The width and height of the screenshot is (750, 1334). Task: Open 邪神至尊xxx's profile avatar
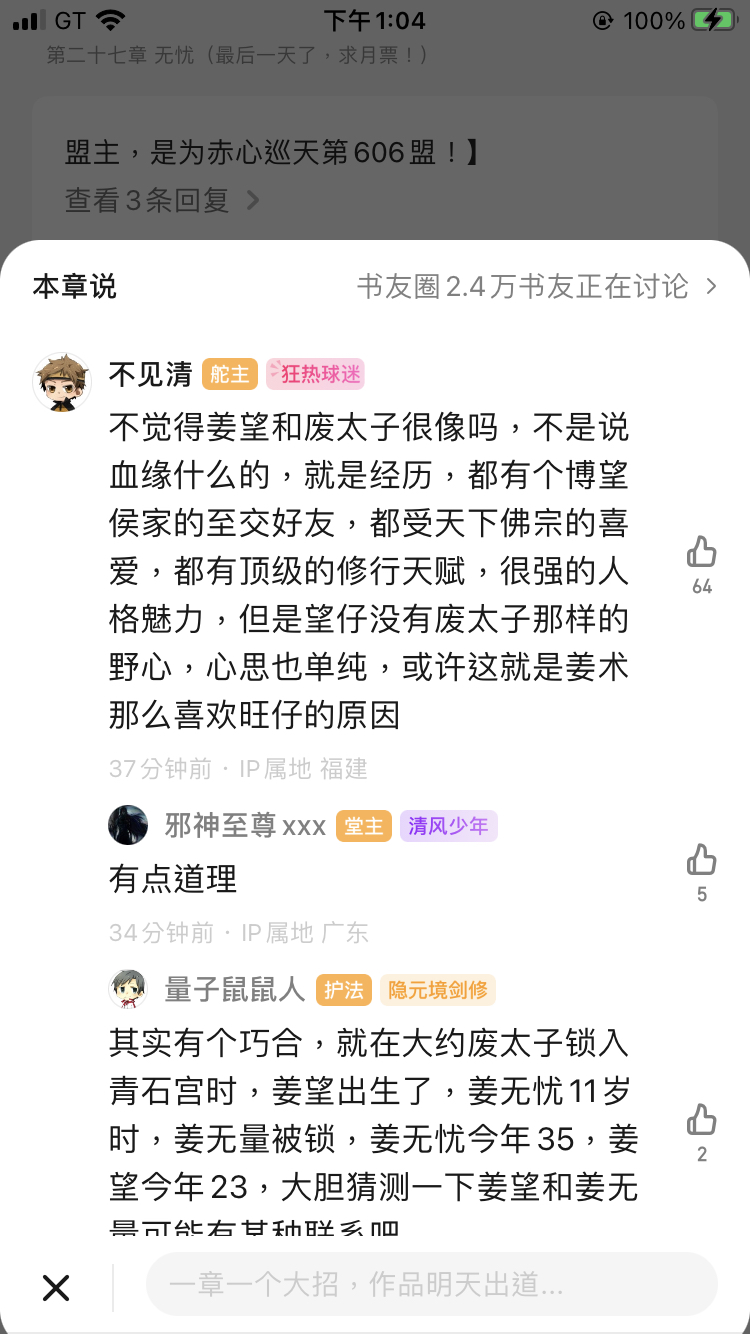click(x=128, y=825)
